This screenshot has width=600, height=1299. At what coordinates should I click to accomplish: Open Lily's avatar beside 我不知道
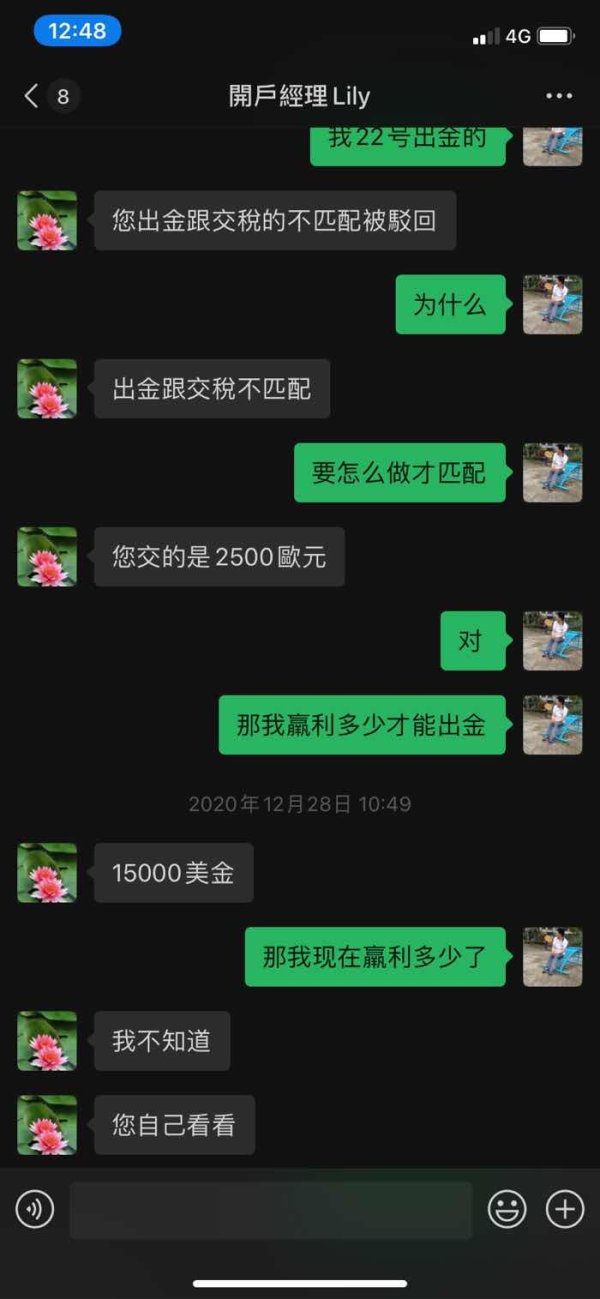coord(47,1041)
